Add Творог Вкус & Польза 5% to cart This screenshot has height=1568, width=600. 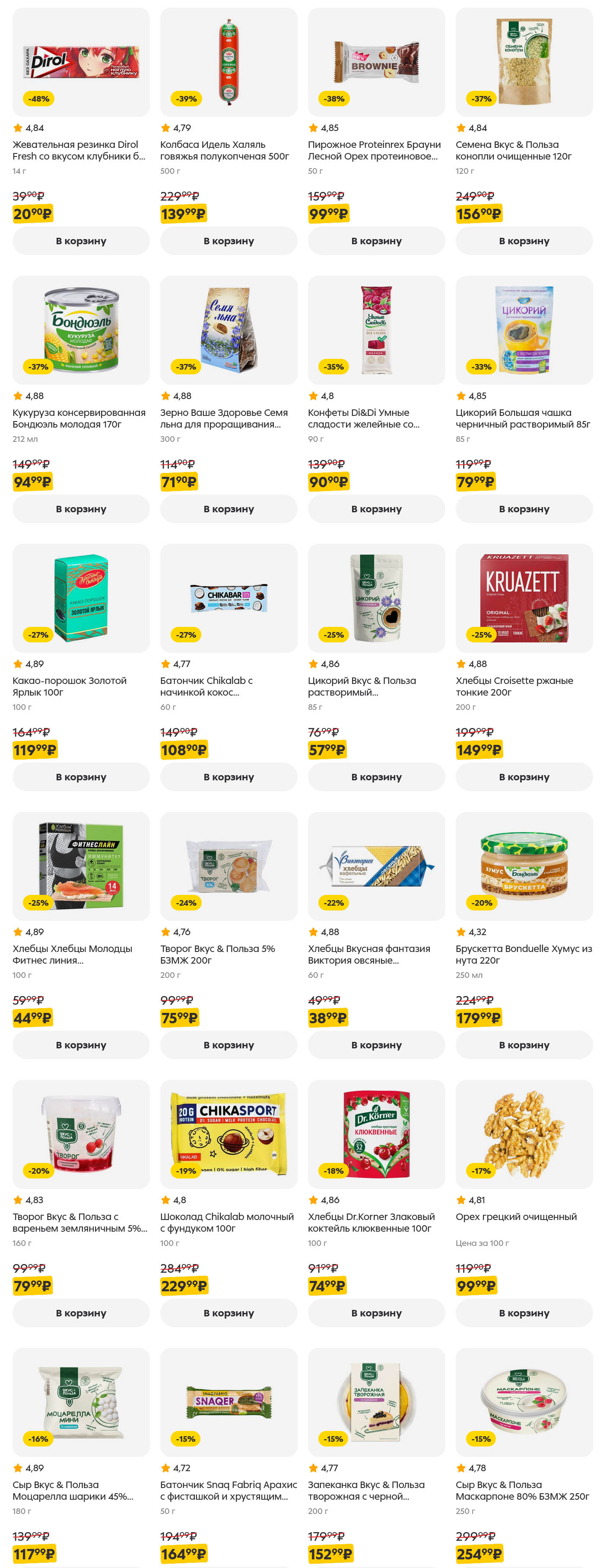[229, 1044]
